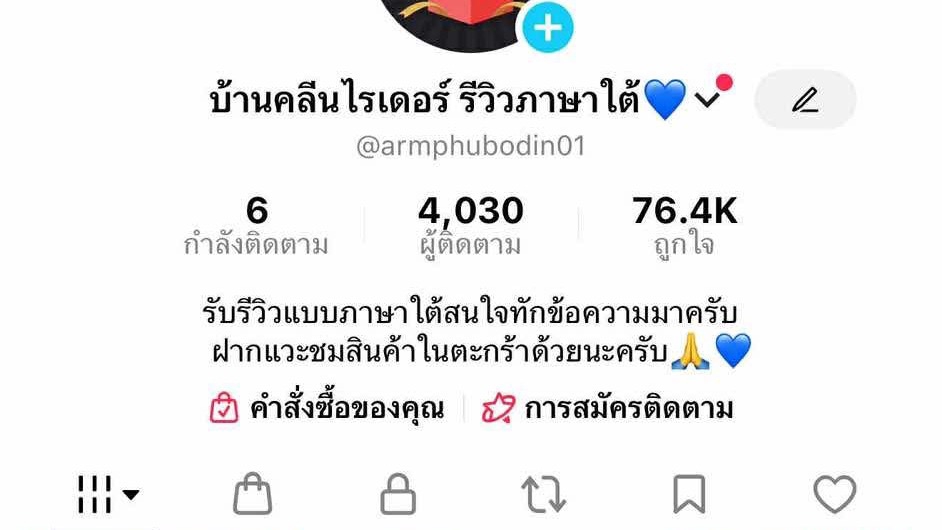The height and width of the screenshot is (530, 942).
Task: Open คำสั่งซื้อของคุณ orders link
Action: point(325,409)
